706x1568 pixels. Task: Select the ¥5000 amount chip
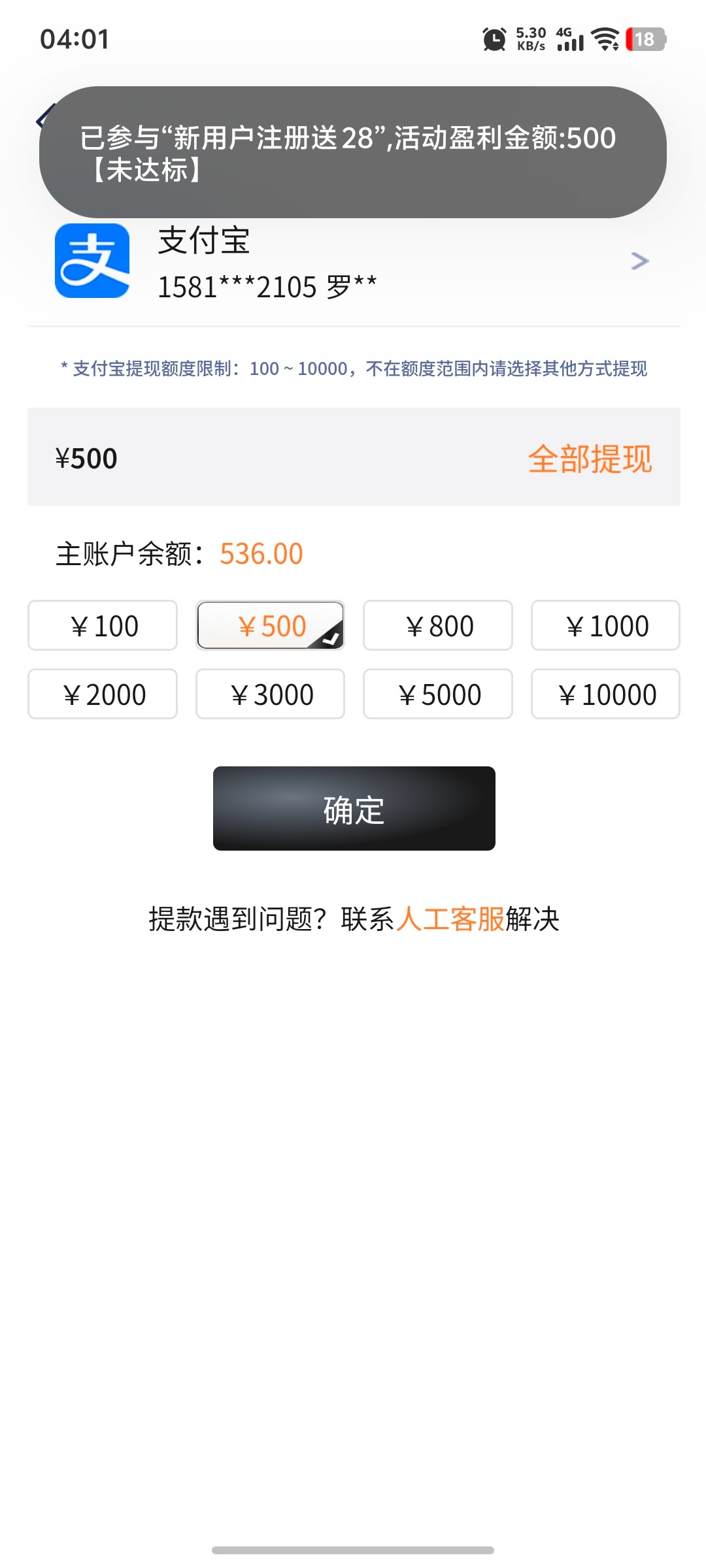[438, 694]
